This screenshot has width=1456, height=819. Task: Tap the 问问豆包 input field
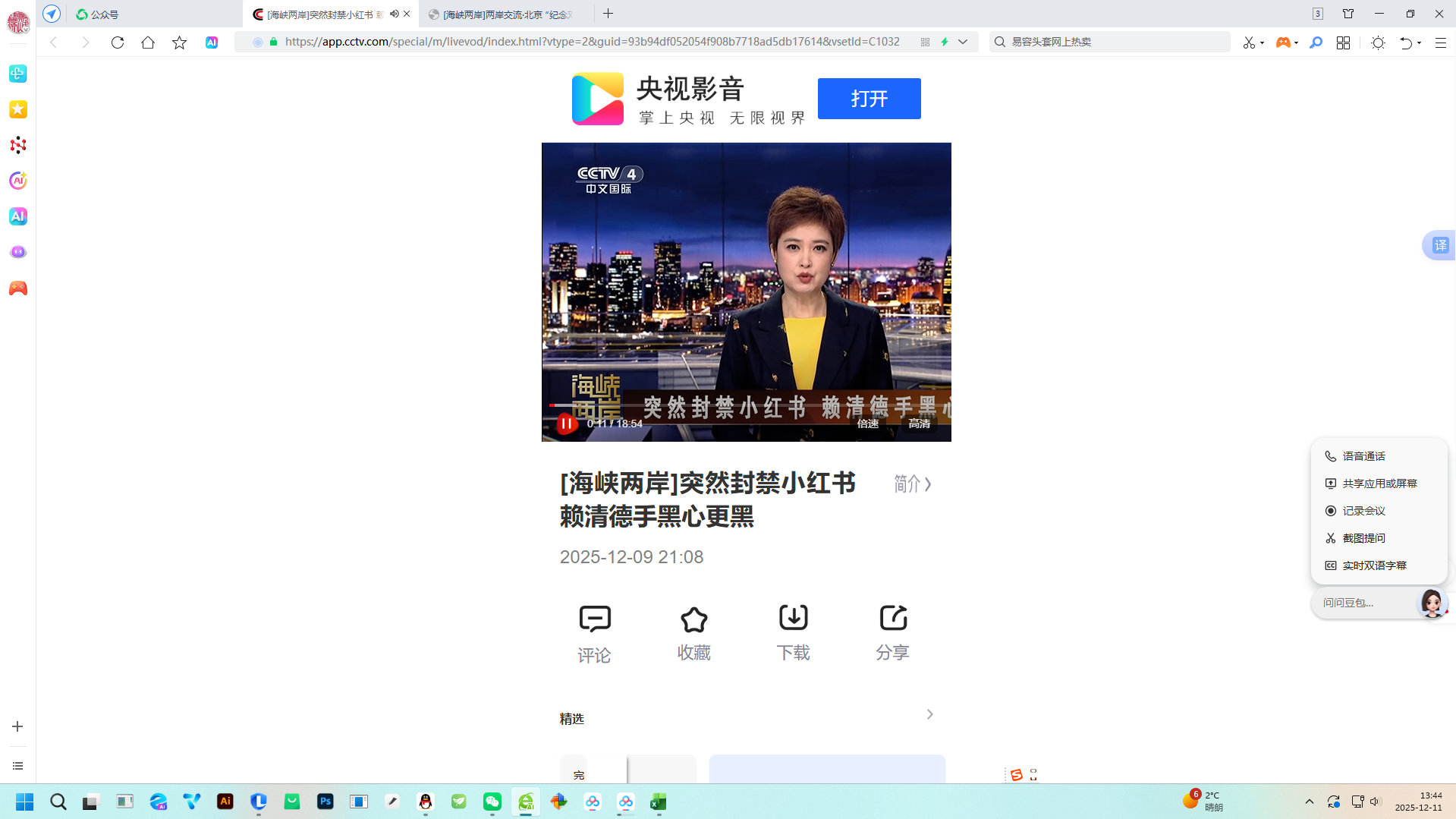point(1362,603)
